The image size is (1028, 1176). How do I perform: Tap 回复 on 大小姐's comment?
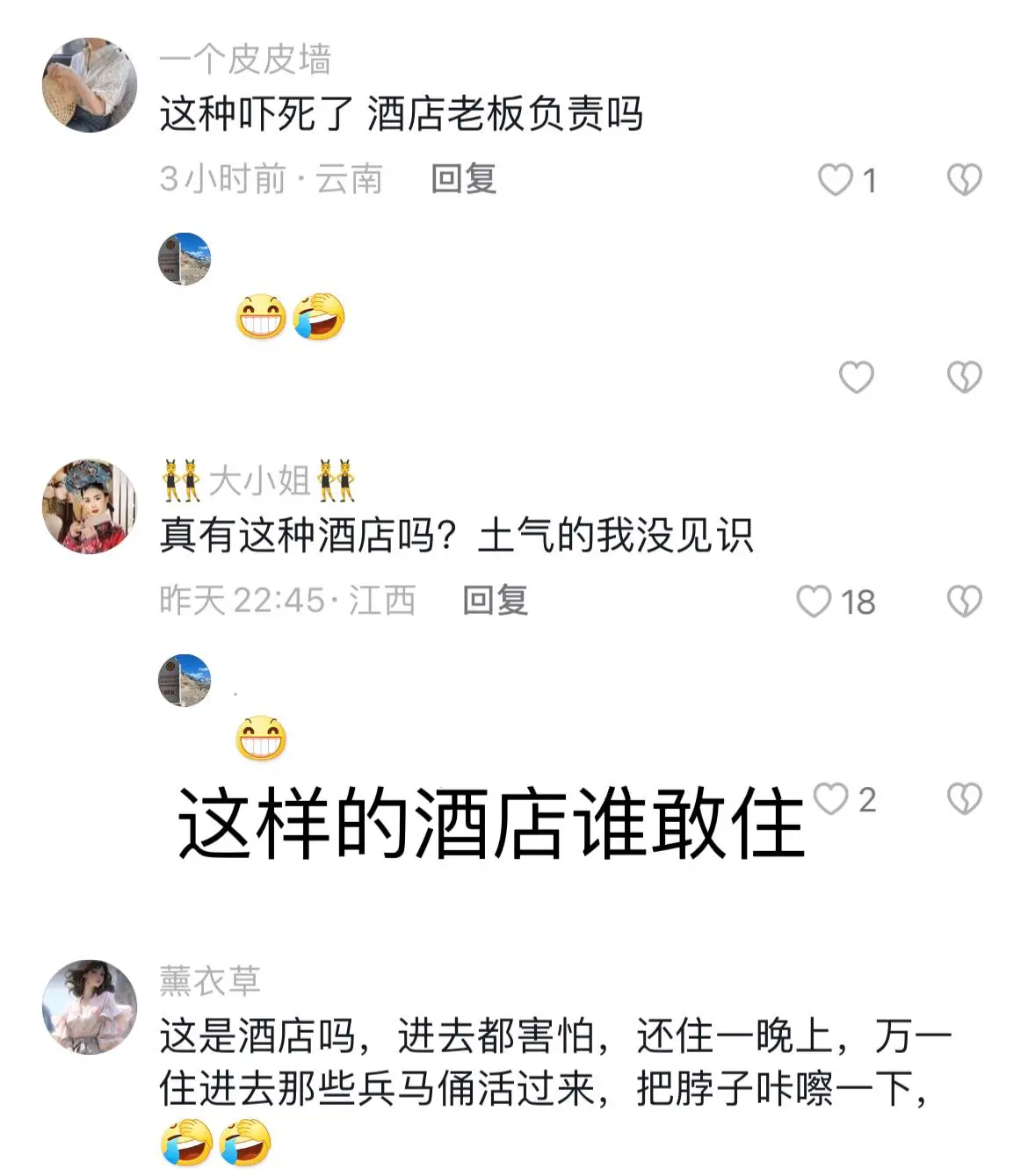tap(495, 601)
